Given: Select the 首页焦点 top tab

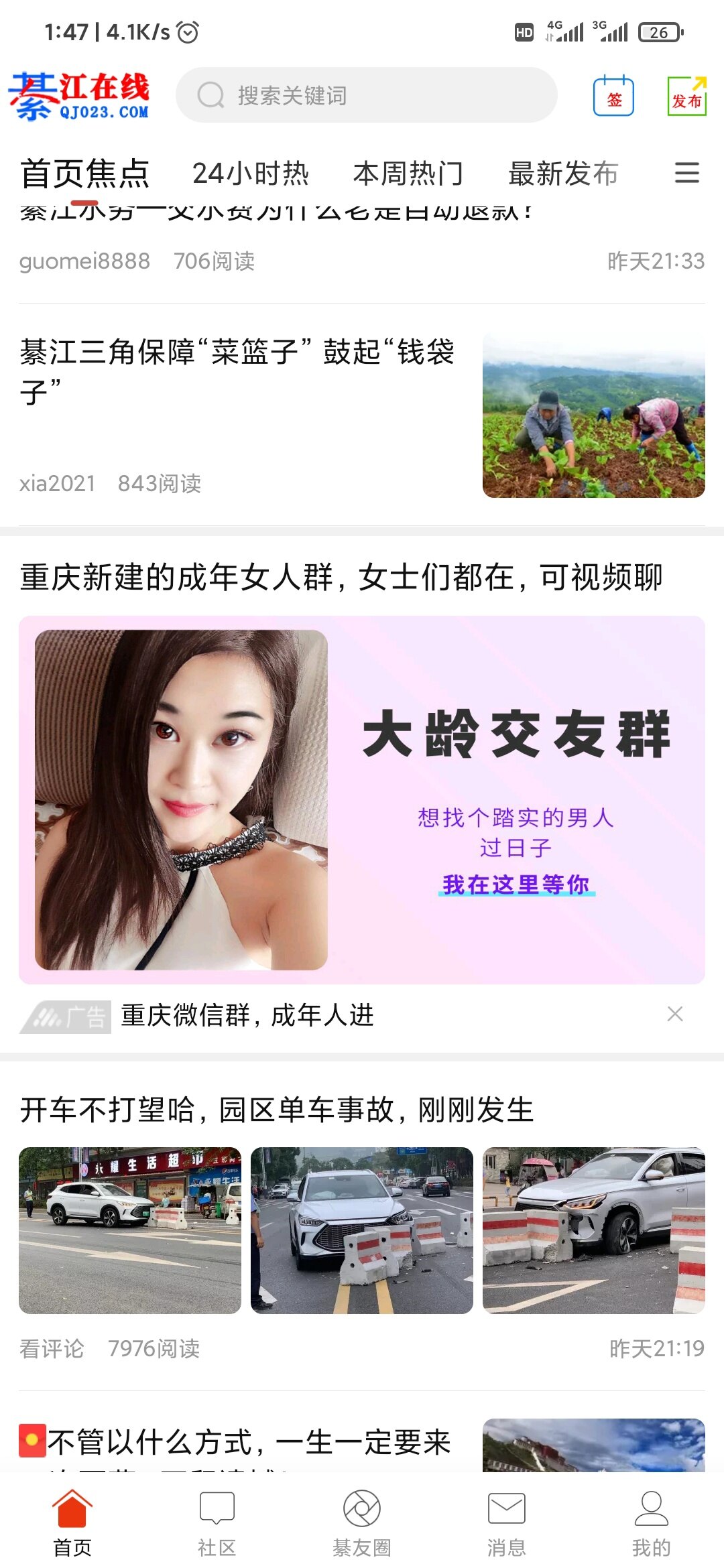Looking at the screenshot, I should 84,174.
